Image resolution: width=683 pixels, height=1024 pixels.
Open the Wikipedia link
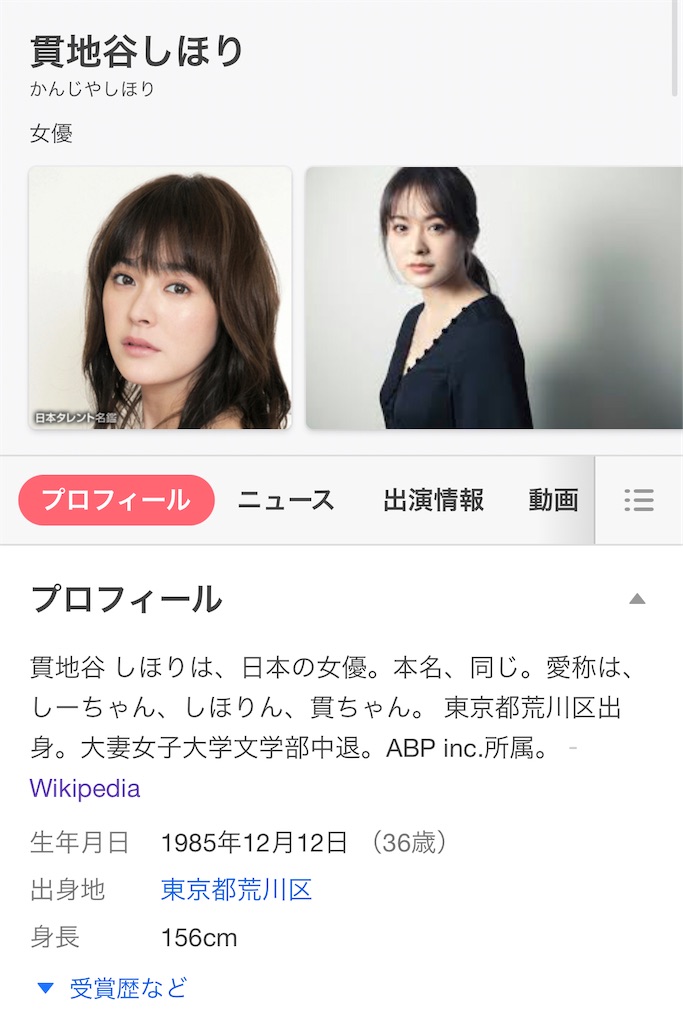point(85,788)
